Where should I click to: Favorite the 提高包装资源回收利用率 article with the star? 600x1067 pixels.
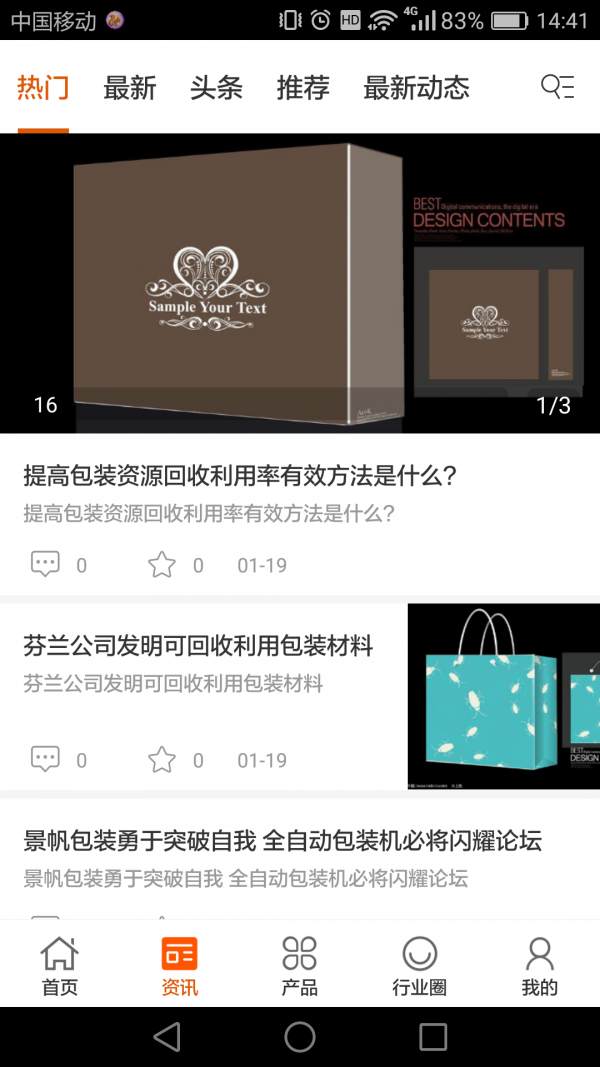(162, 565)
